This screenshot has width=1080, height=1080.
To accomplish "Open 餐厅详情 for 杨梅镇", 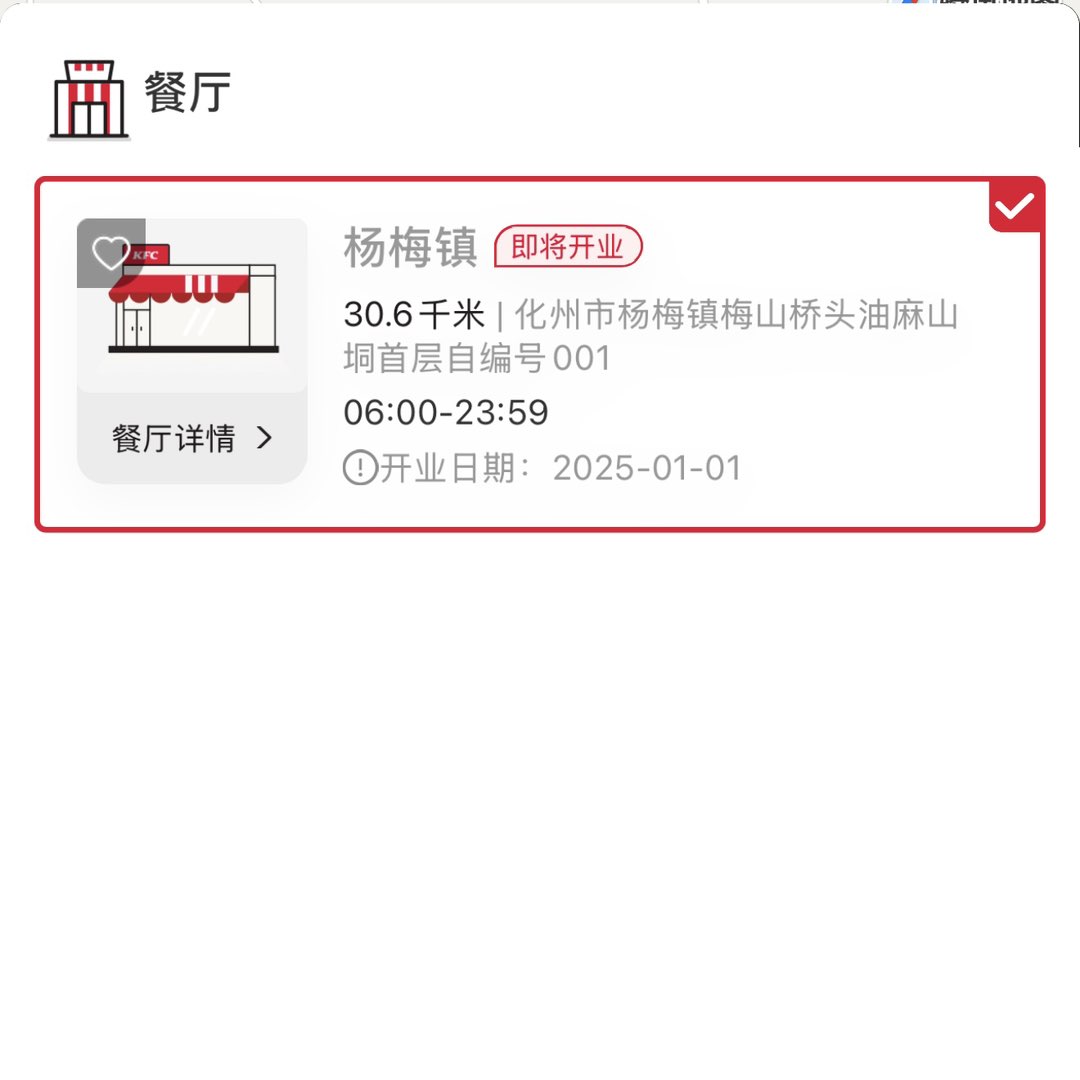I will click(192, 438).
